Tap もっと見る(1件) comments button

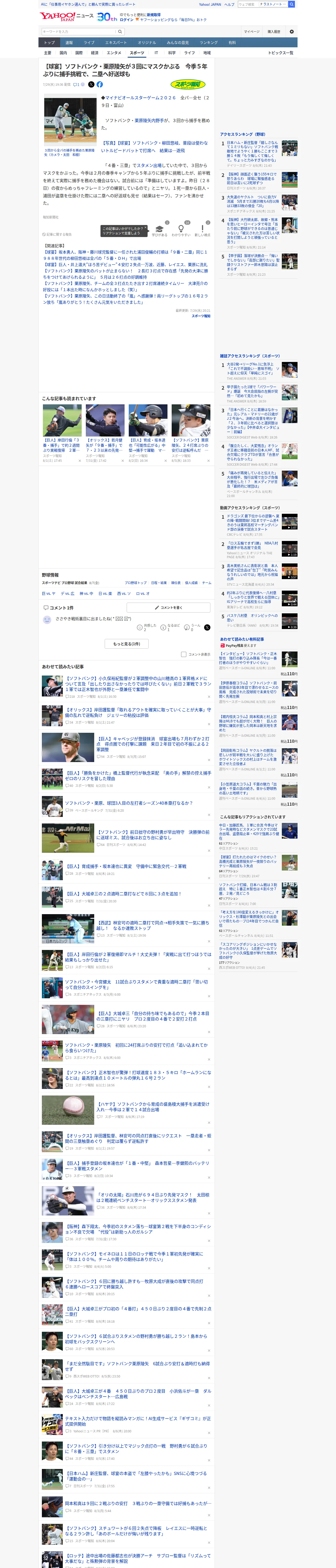(127, 644)
